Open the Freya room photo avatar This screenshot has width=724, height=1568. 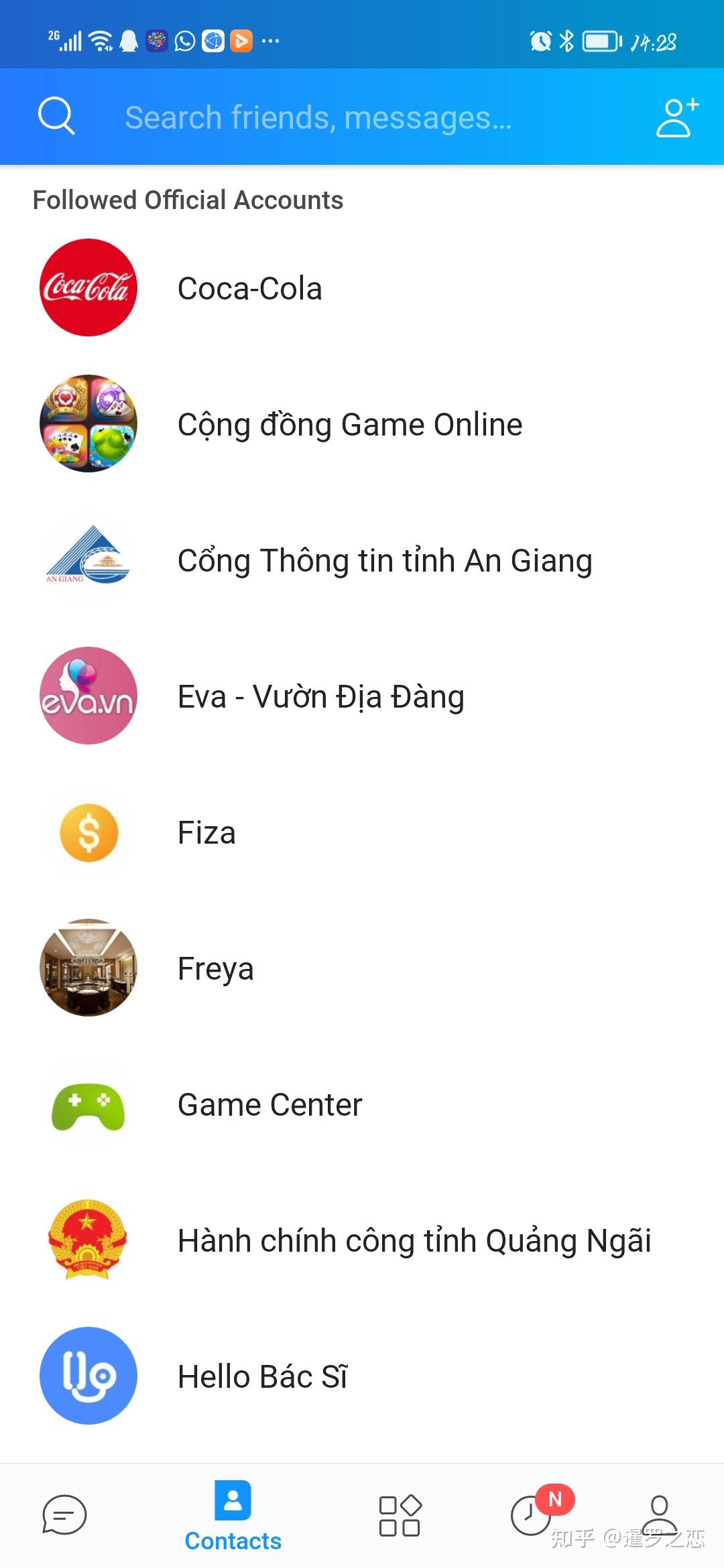coord(88,968)
